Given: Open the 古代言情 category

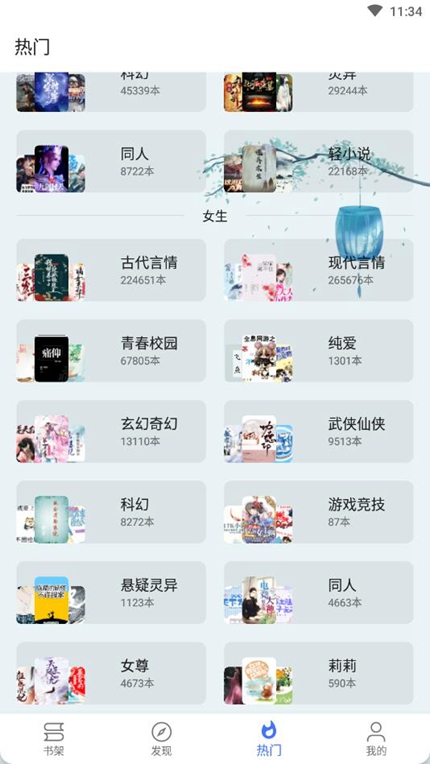Looking at the screenshot, I should 111,270.
